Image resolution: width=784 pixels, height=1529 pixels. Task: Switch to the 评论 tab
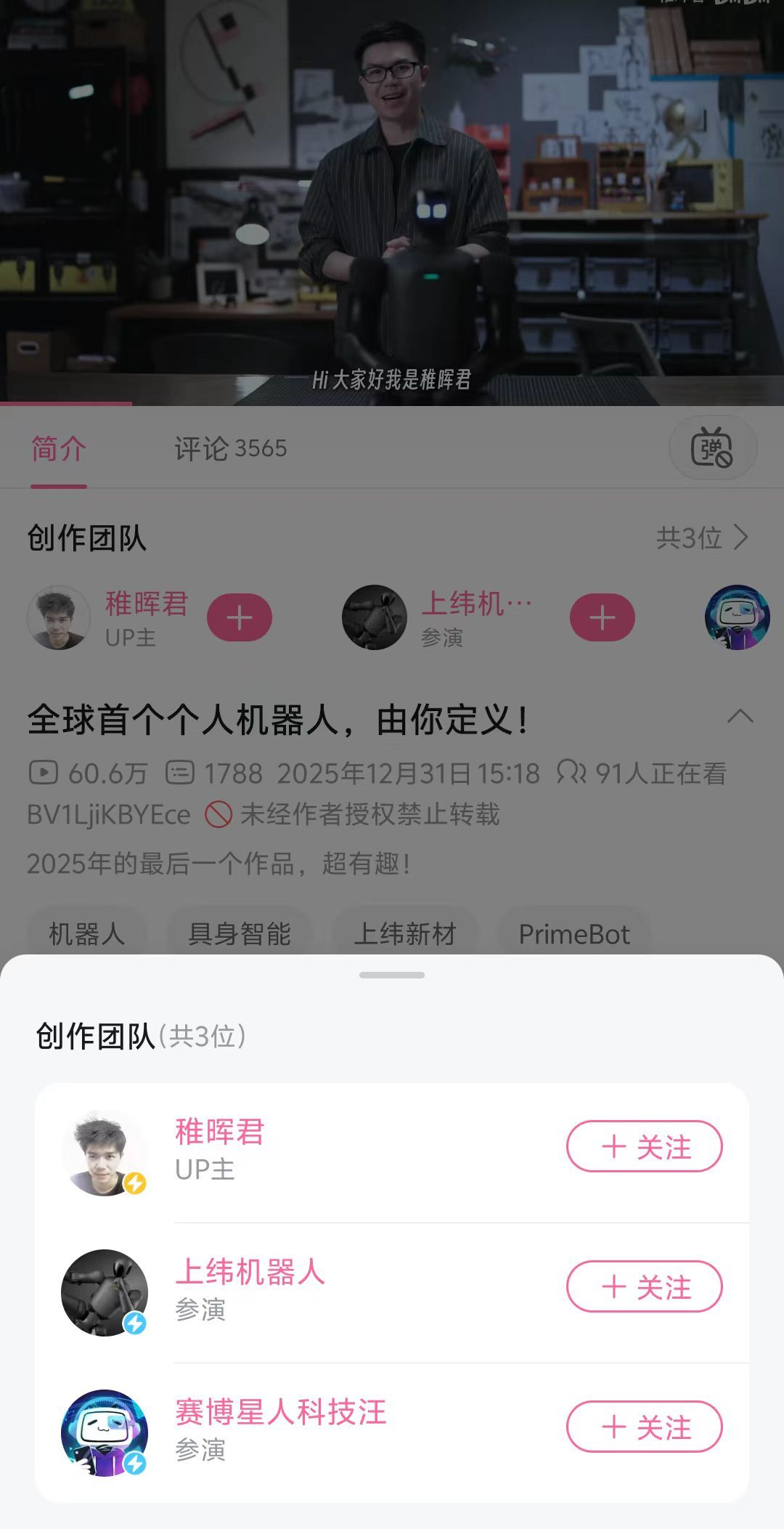(x=229, y=448)
